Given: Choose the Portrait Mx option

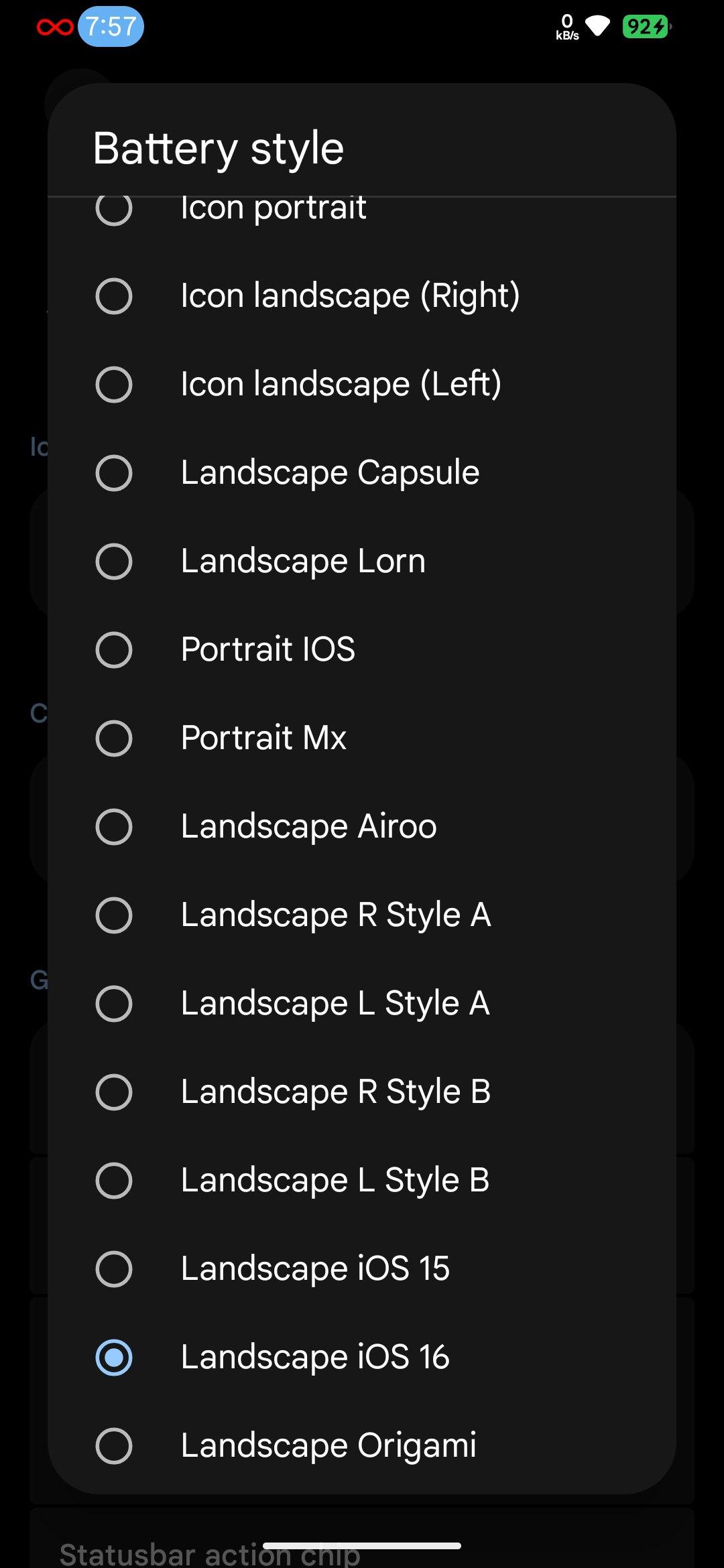Looking at the screenshot, I should click(362, 738).
